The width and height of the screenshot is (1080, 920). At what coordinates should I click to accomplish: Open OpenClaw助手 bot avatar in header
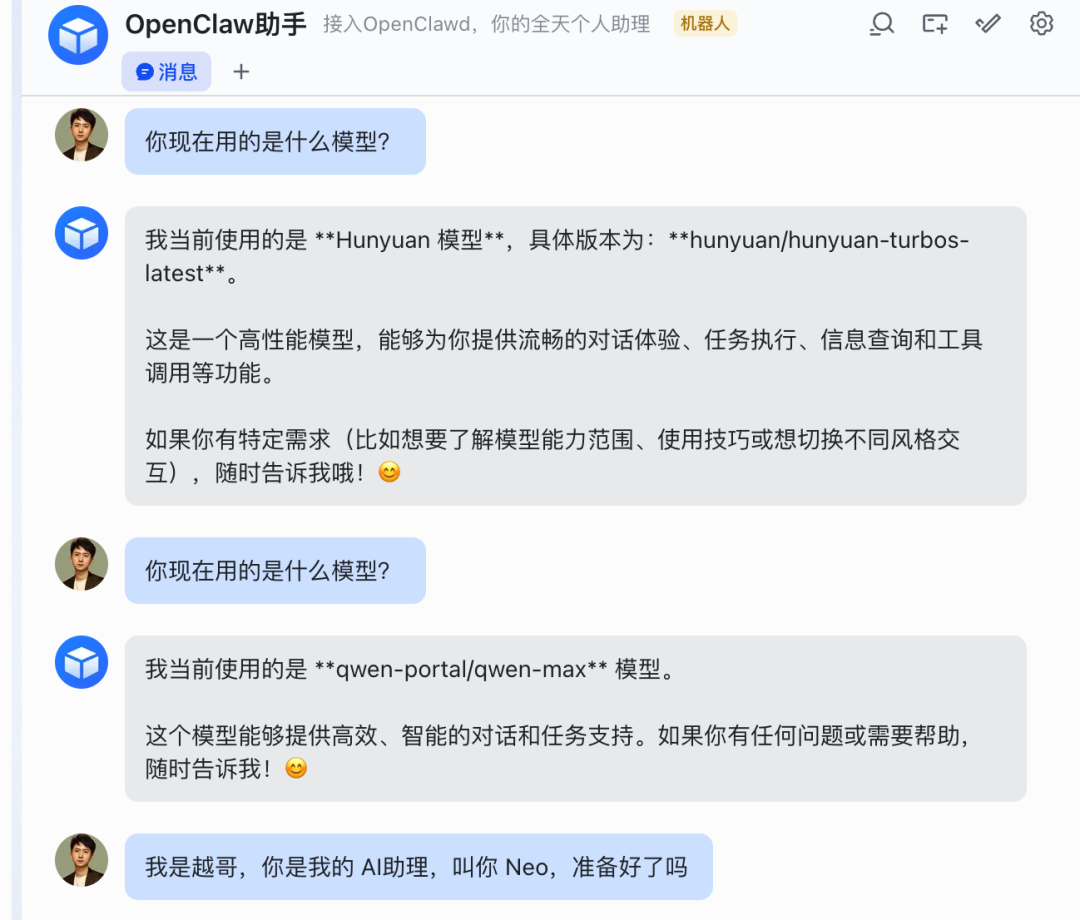click(x=78, y=35)
